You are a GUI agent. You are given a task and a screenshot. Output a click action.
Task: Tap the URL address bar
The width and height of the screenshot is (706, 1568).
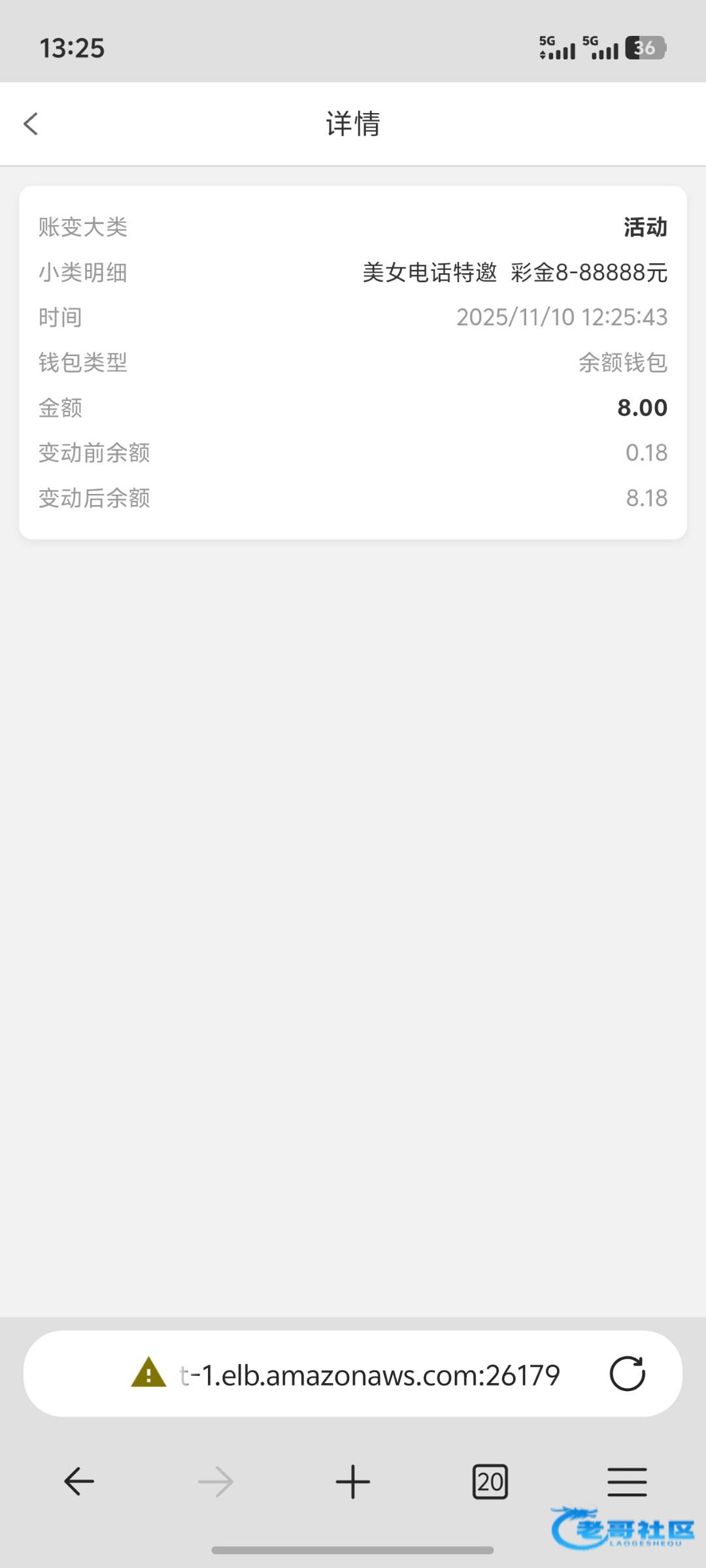[369, 1375]
